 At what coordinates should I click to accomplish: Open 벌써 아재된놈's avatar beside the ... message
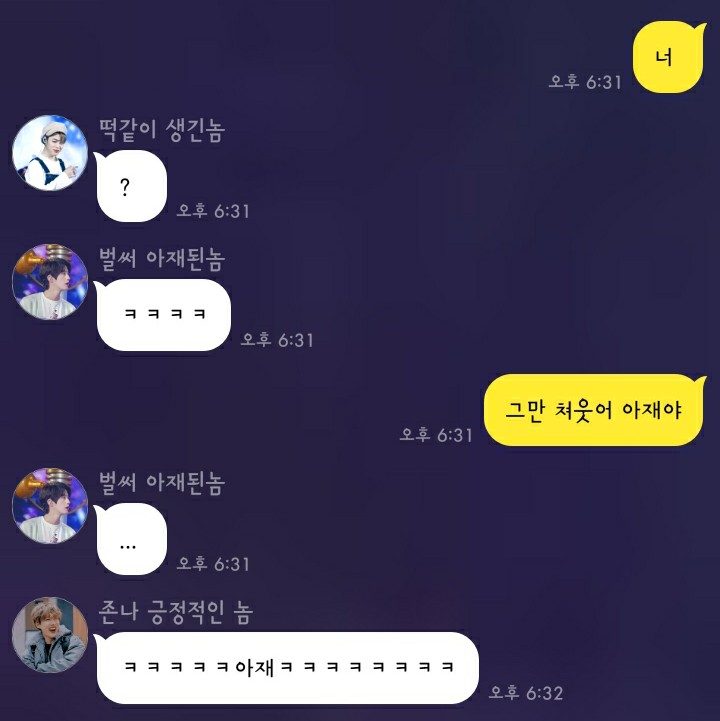click(x=49, y=506)
